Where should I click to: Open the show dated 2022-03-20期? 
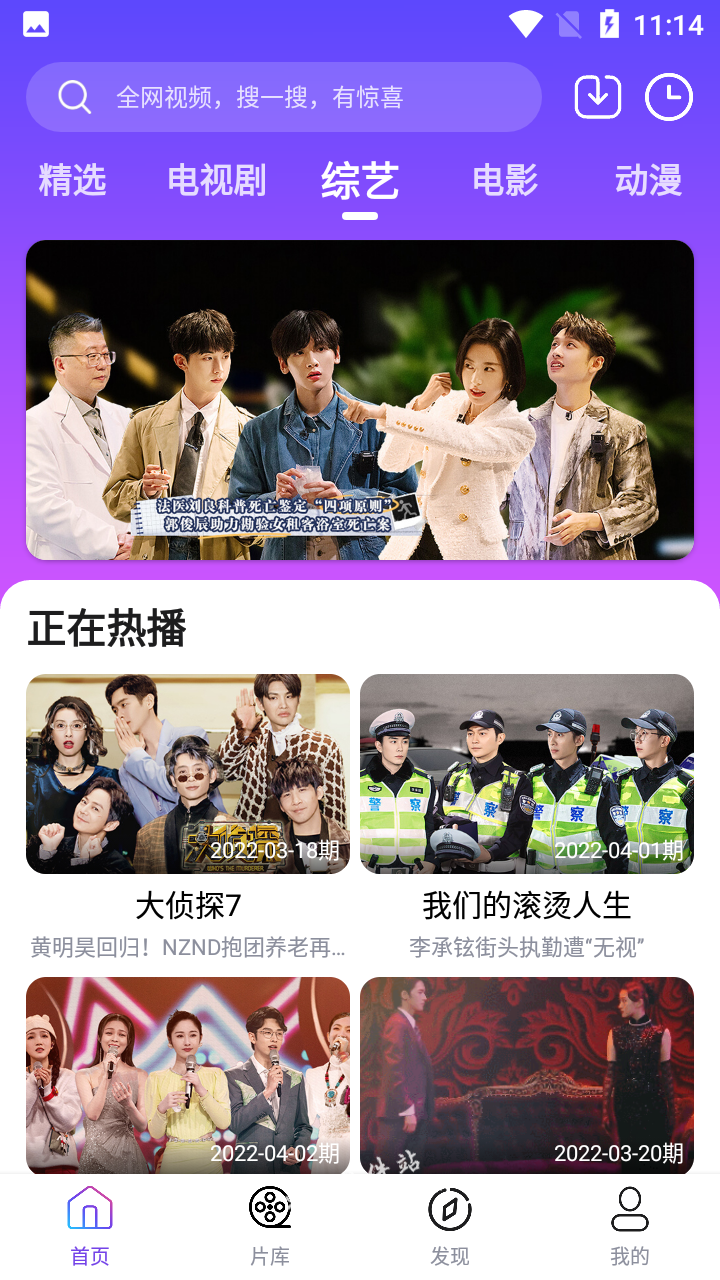pos(527,1074)
